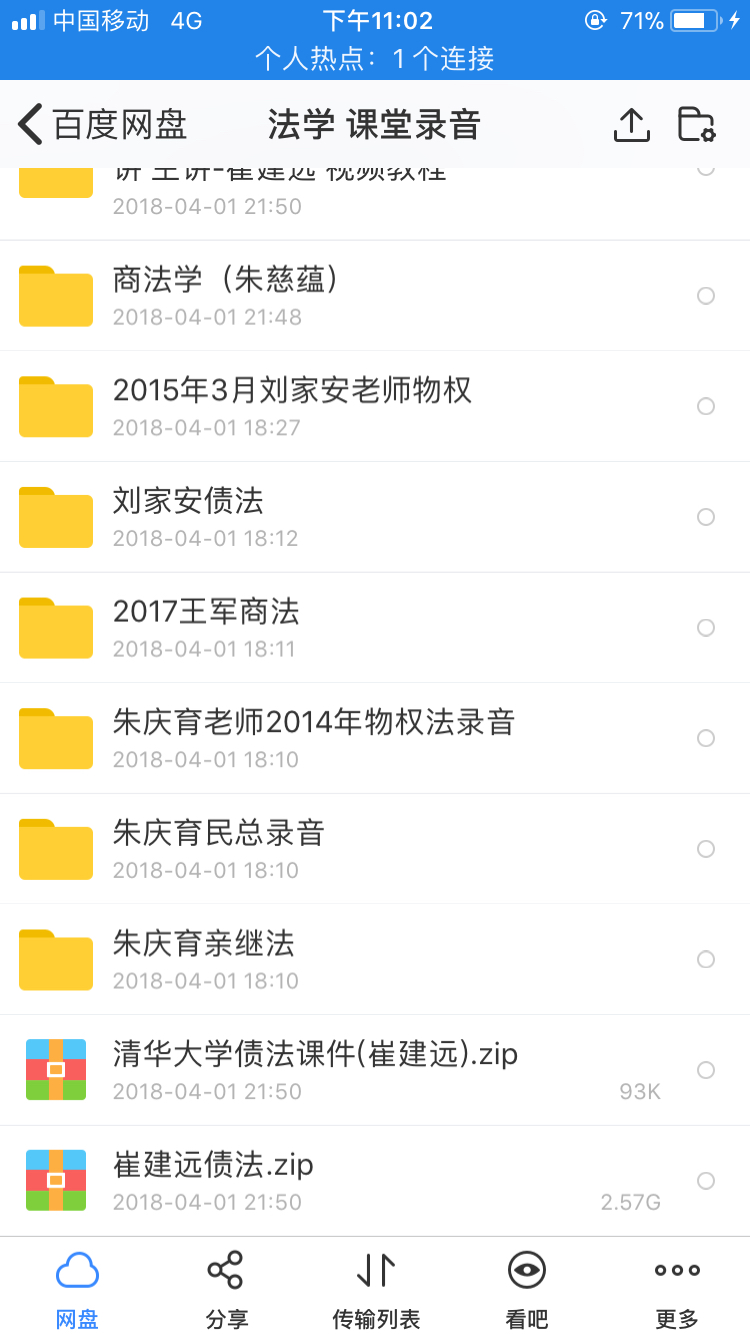
Task: Open the 朱庆育民总录音 folder
Action: coord(375,849)
